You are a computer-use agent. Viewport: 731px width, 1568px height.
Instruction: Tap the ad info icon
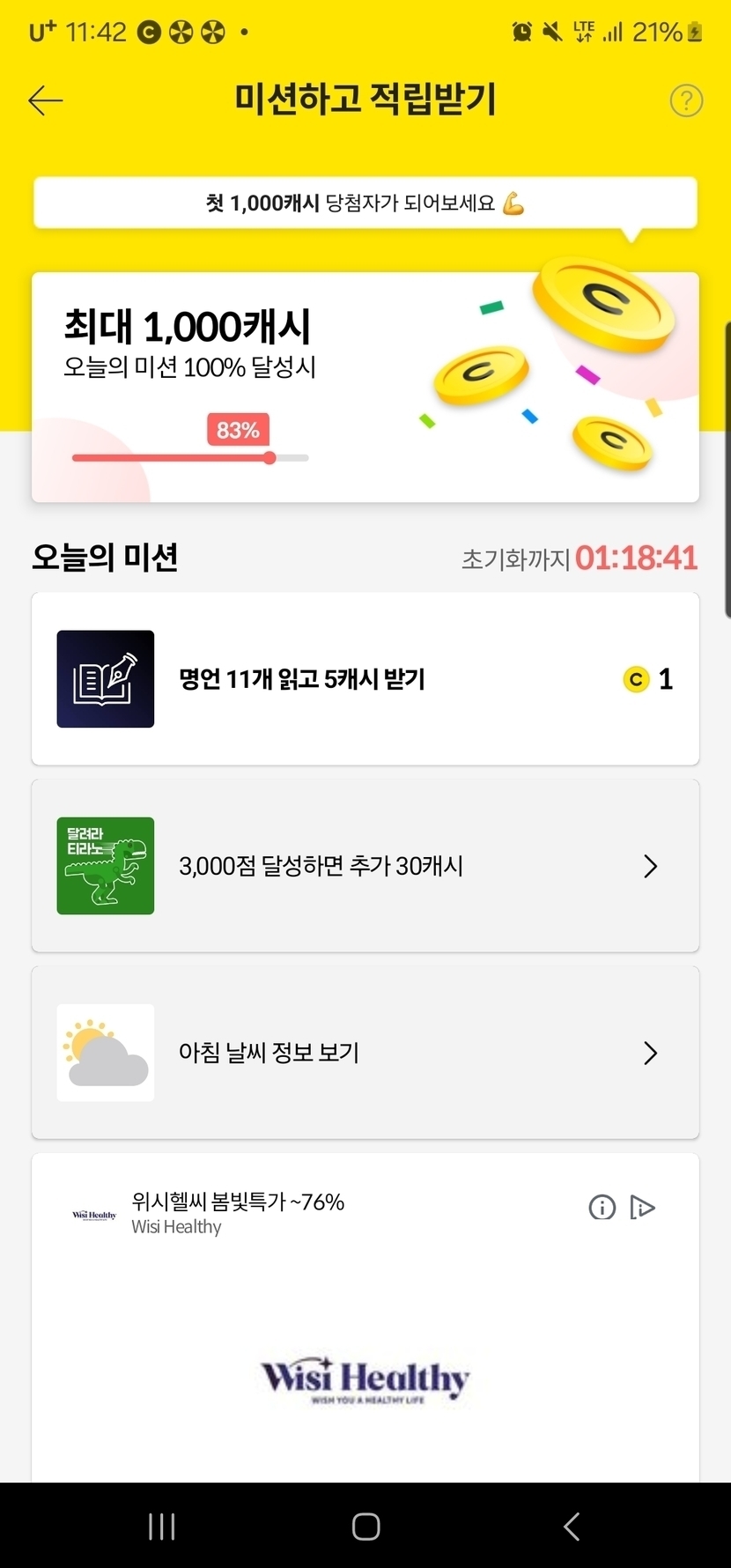(602, 1207)
